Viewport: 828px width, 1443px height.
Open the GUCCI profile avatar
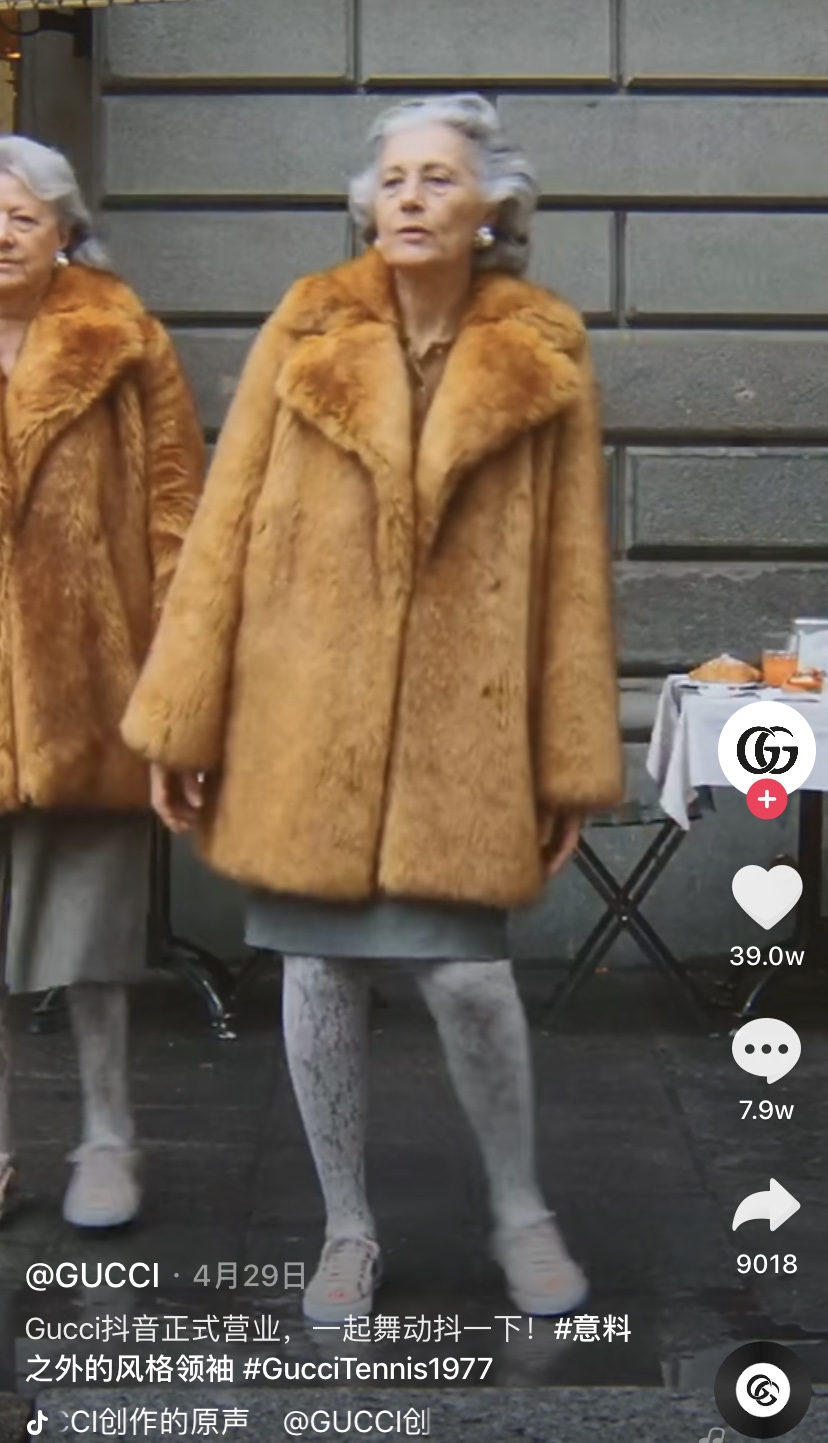click(767, 750)
